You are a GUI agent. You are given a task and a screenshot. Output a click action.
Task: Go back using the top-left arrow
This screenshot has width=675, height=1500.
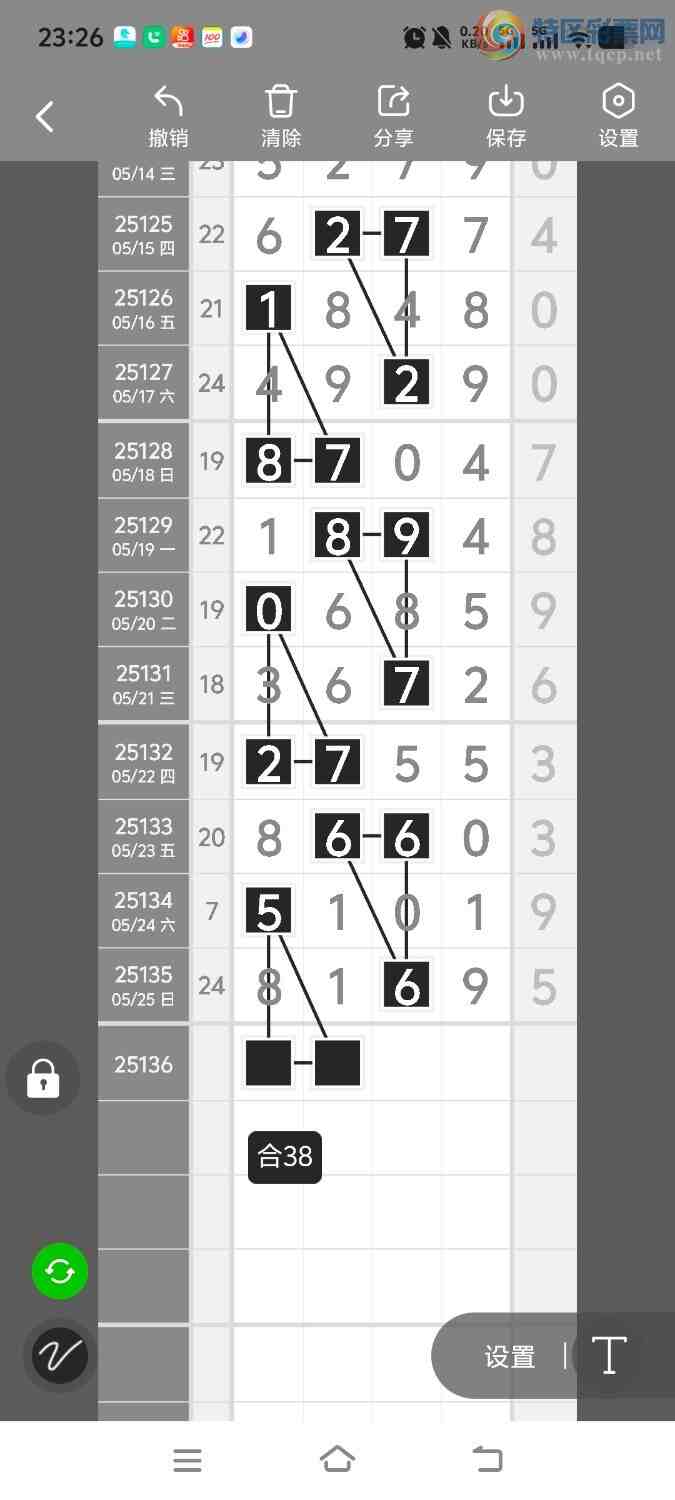45,117
